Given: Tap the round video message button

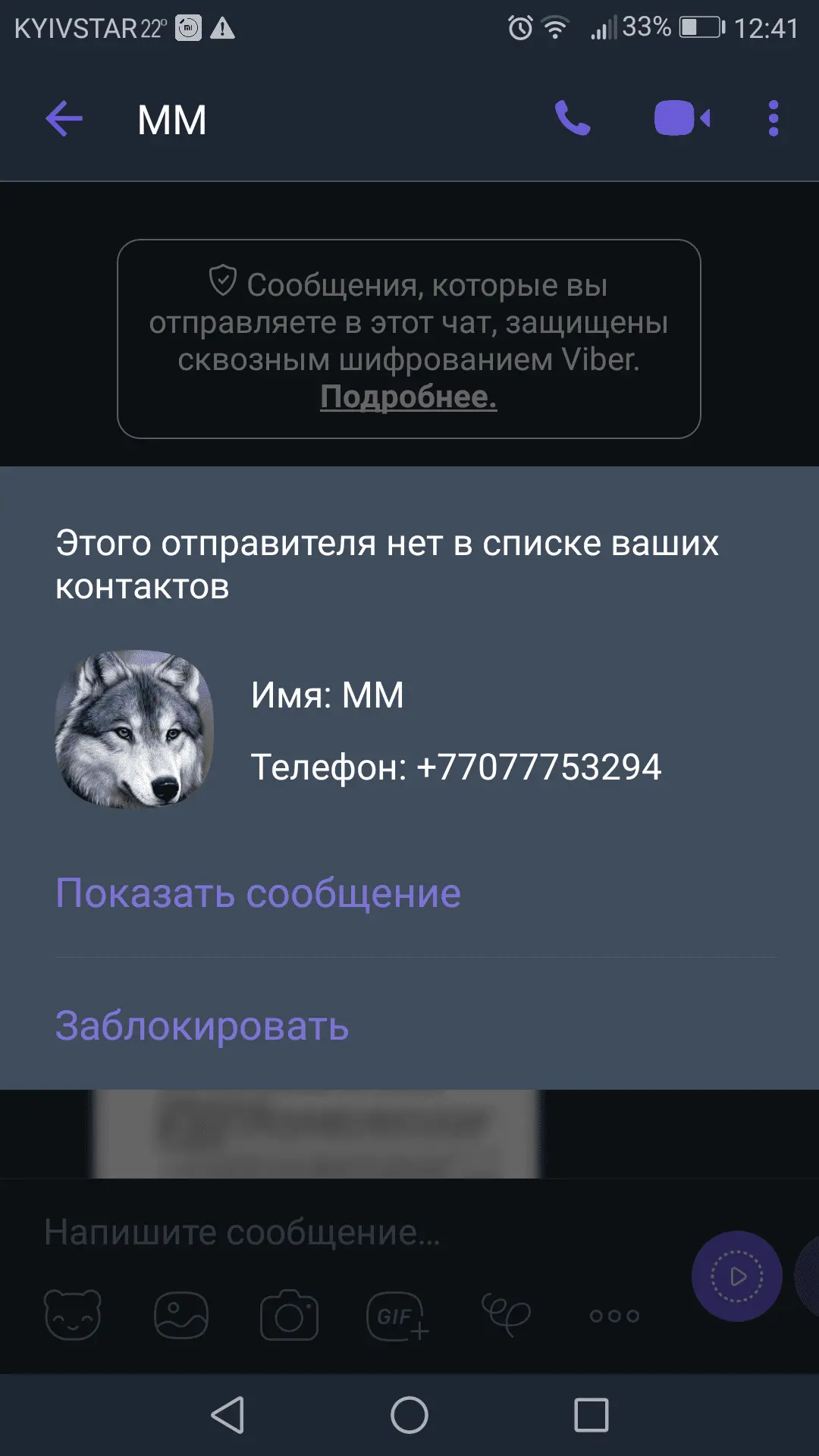Looking at the screenshot, I should [736, 1276].
